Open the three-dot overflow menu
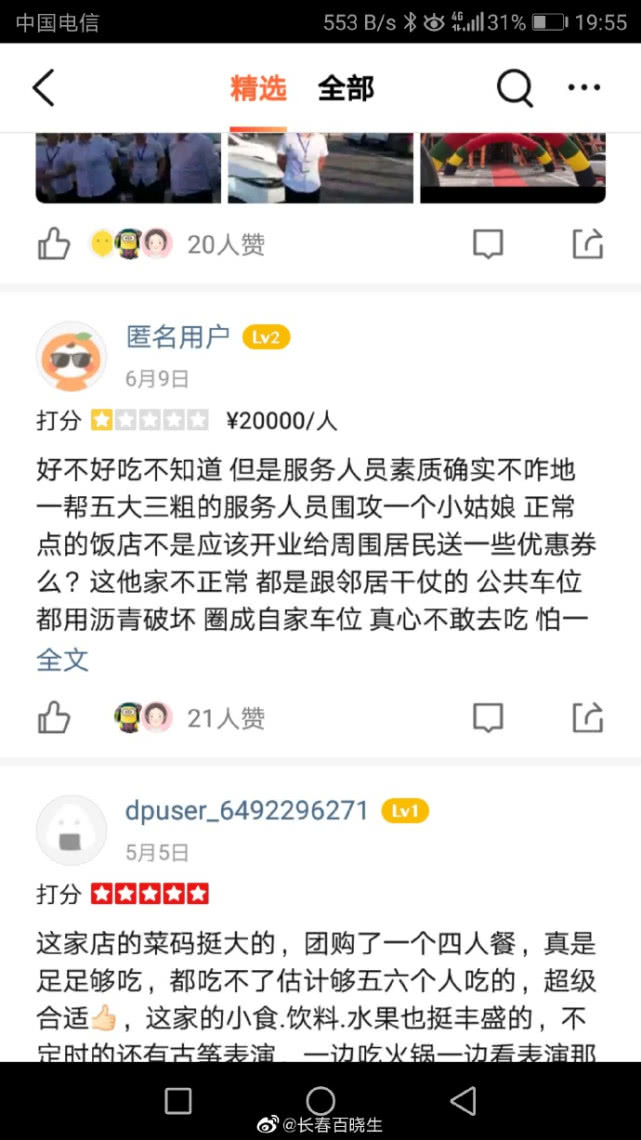Image resolution: width=641 pixels, height=1140 pixels. tap(584, 88)
